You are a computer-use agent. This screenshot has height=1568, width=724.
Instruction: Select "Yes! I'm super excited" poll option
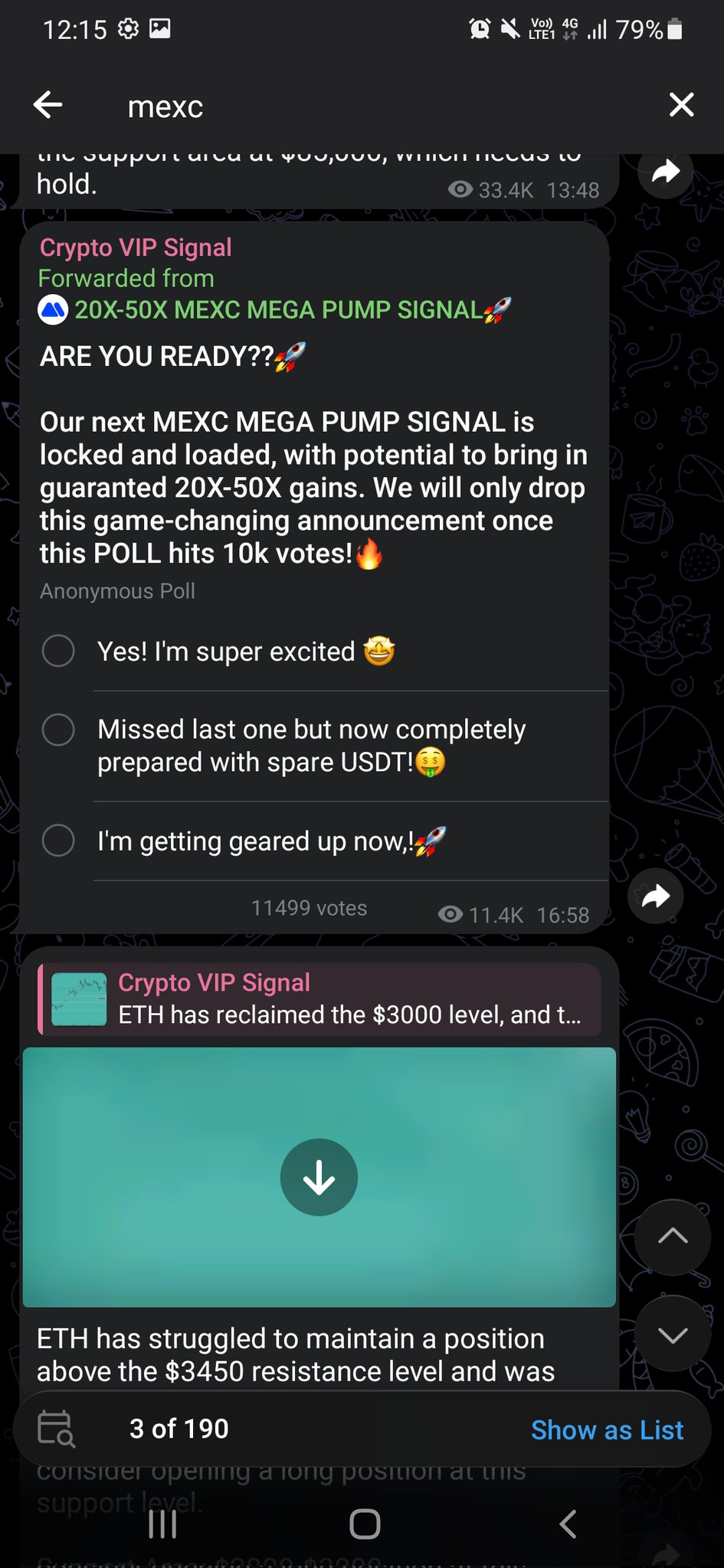point(58,651)
